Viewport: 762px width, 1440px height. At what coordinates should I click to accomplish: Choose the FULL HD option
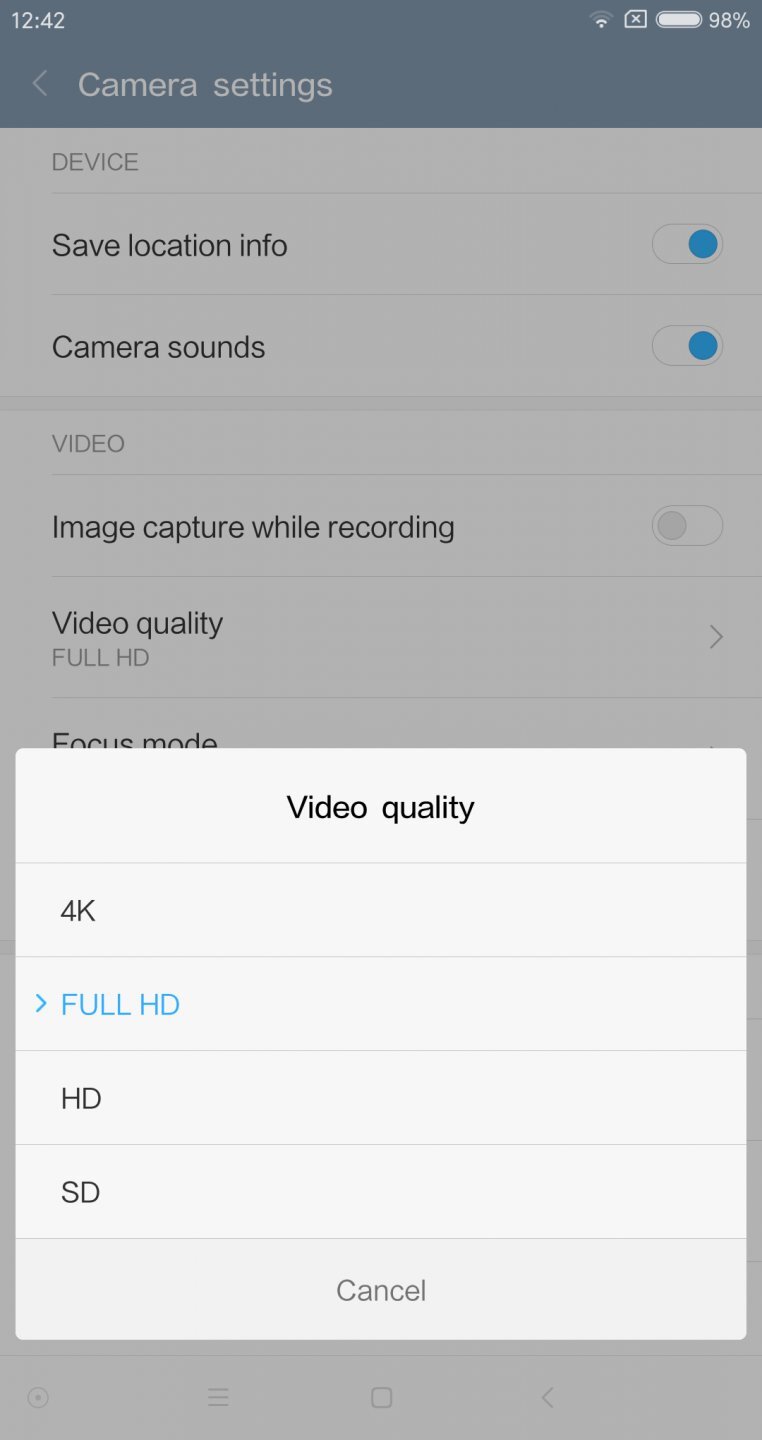380,1004
